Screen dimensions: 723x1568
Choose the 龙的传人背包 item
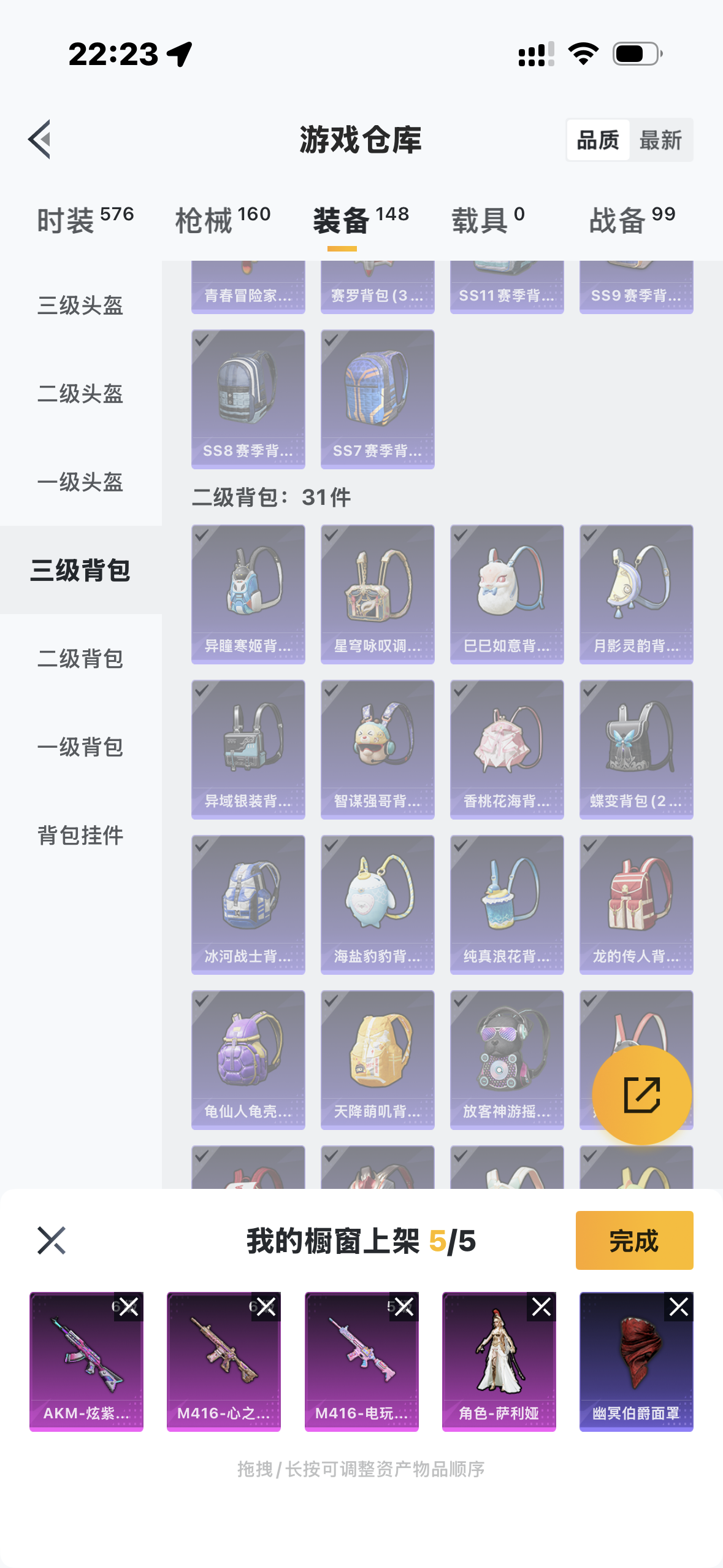point(636,904)
